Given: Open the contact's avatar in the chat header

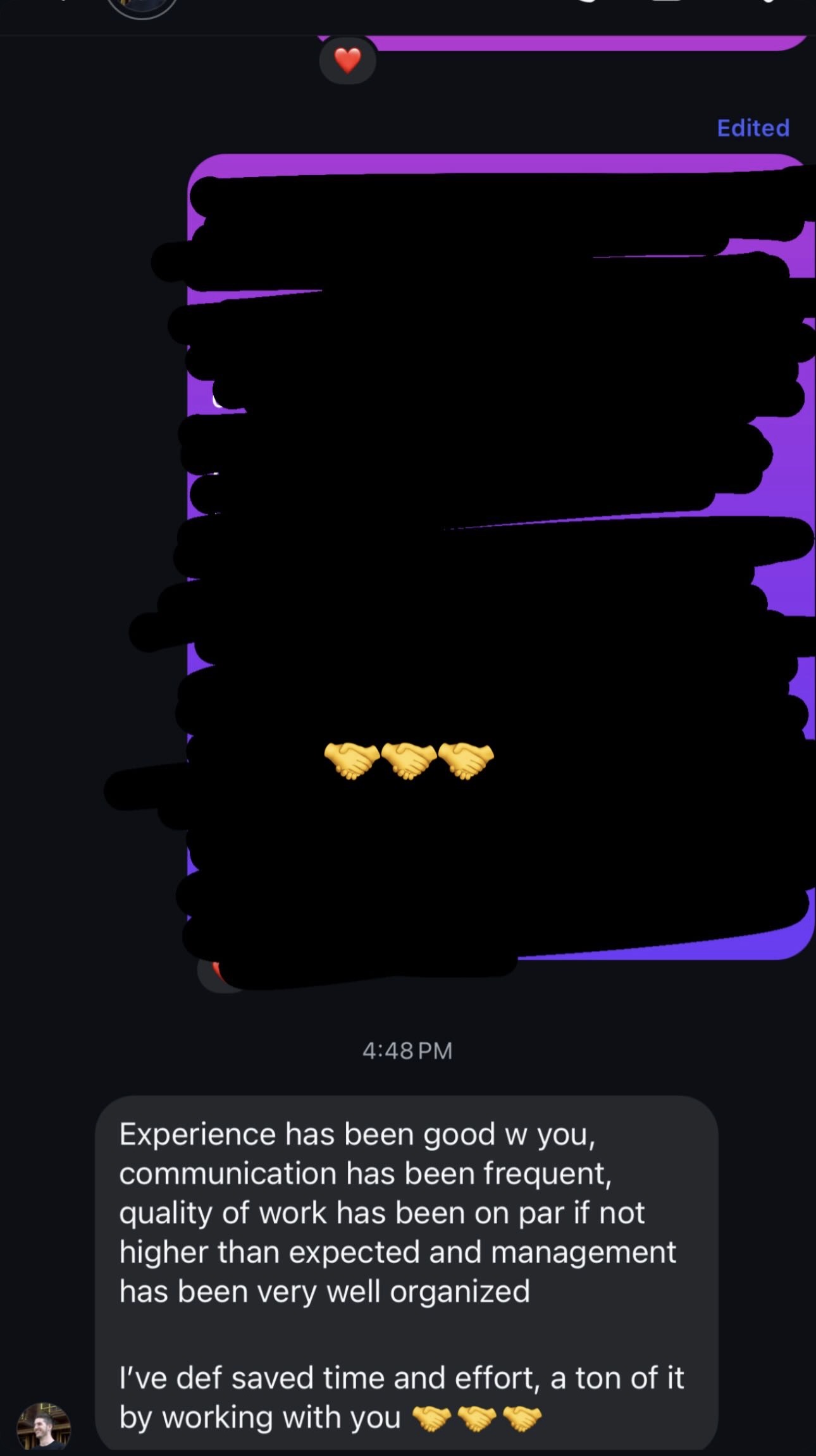Looking at the screenshot, I should coord(142,8).
